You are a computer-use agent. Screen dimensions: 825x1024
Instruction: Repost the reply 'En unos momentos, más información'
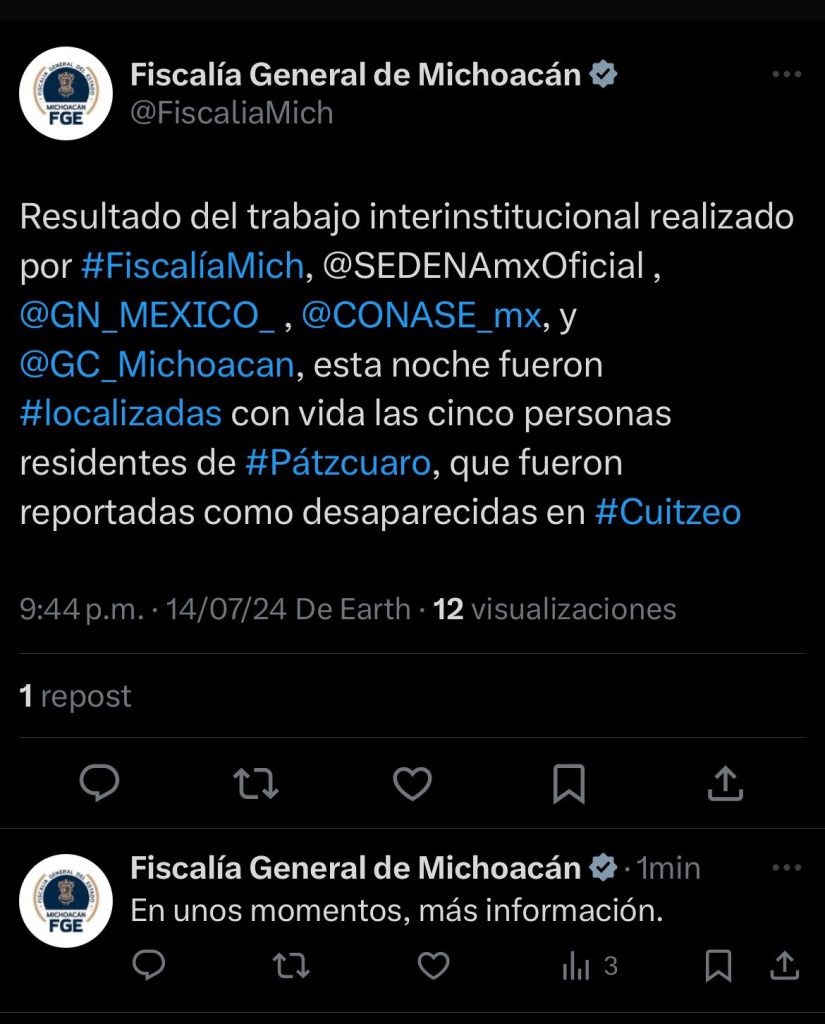click(x=291, y=966)
